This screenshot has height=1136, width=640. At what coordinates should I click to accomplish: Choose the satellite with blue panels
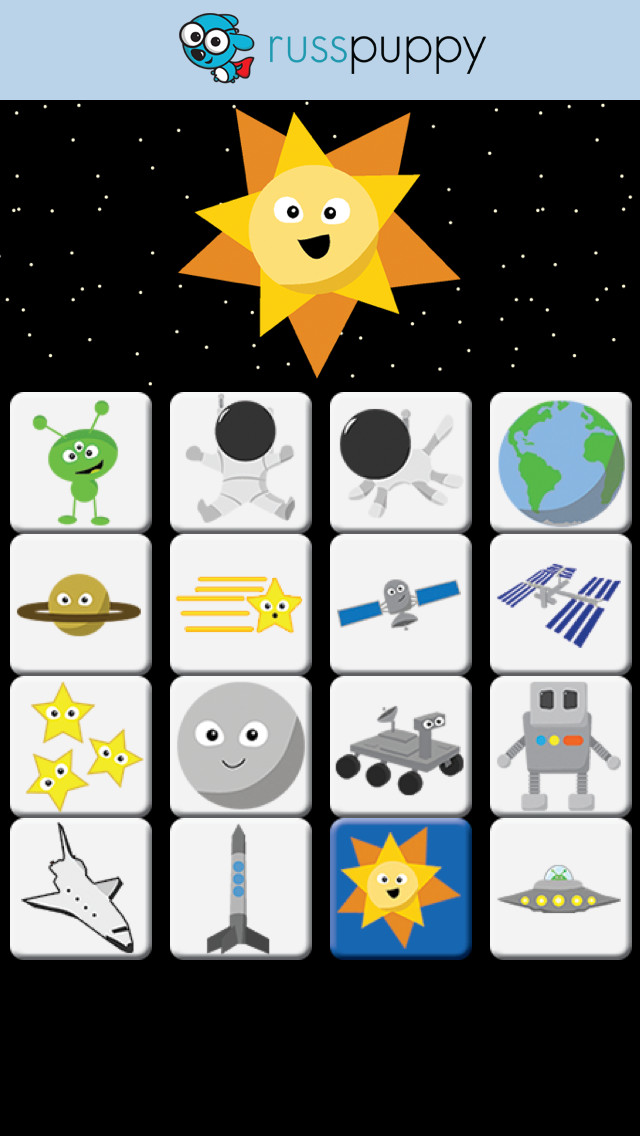pos(401,604)
